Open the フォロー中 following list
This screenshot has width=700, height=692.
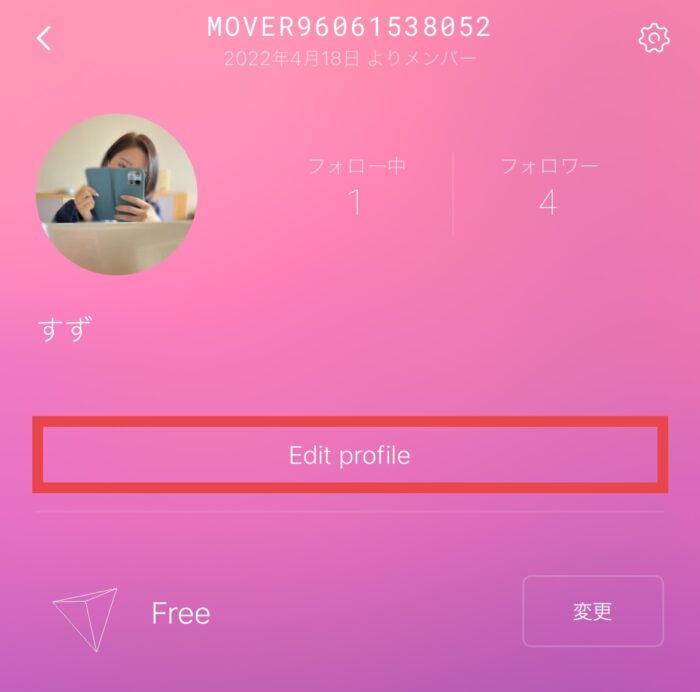point(356,188)
